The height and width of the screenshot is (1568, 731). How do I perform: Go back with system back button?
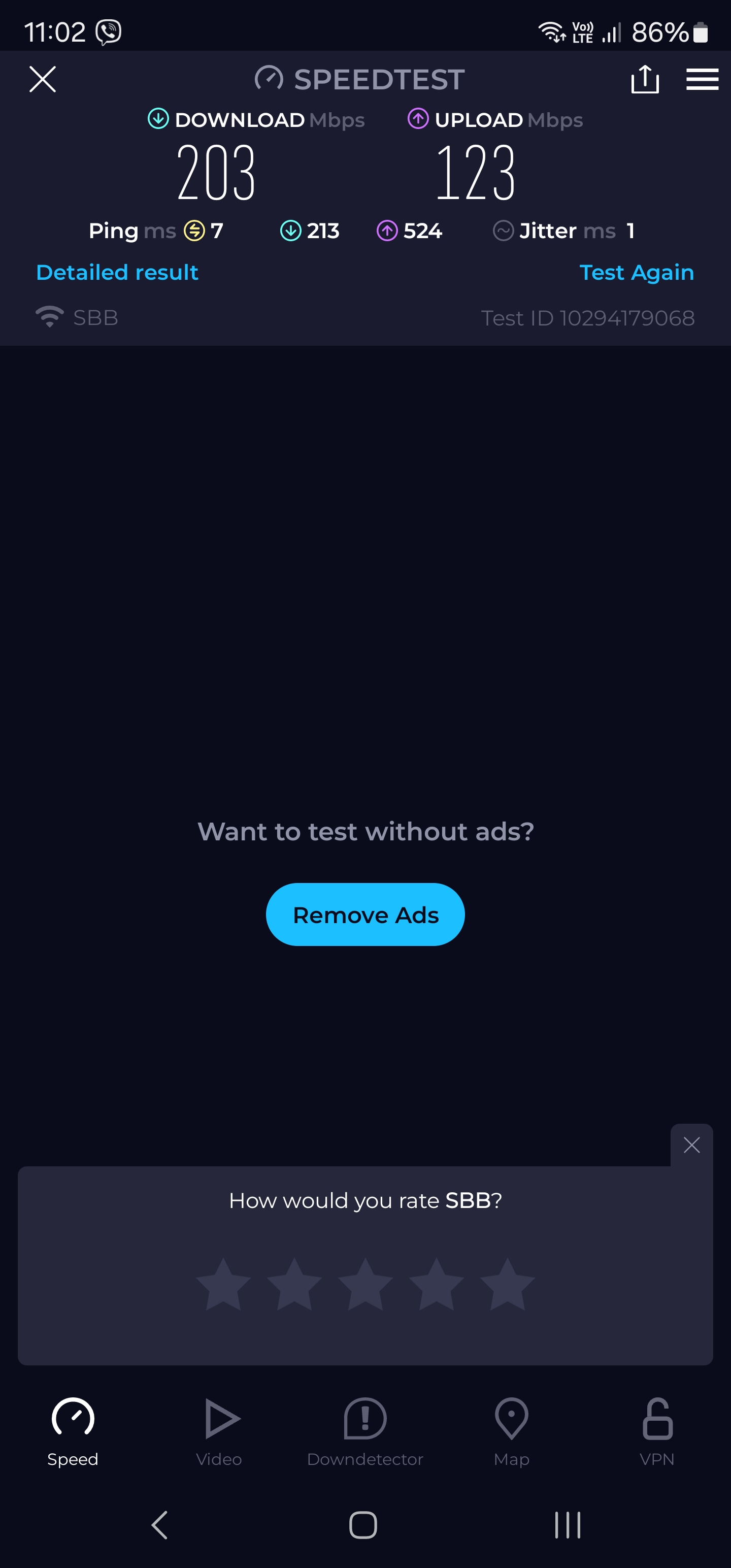[159, 1525]
